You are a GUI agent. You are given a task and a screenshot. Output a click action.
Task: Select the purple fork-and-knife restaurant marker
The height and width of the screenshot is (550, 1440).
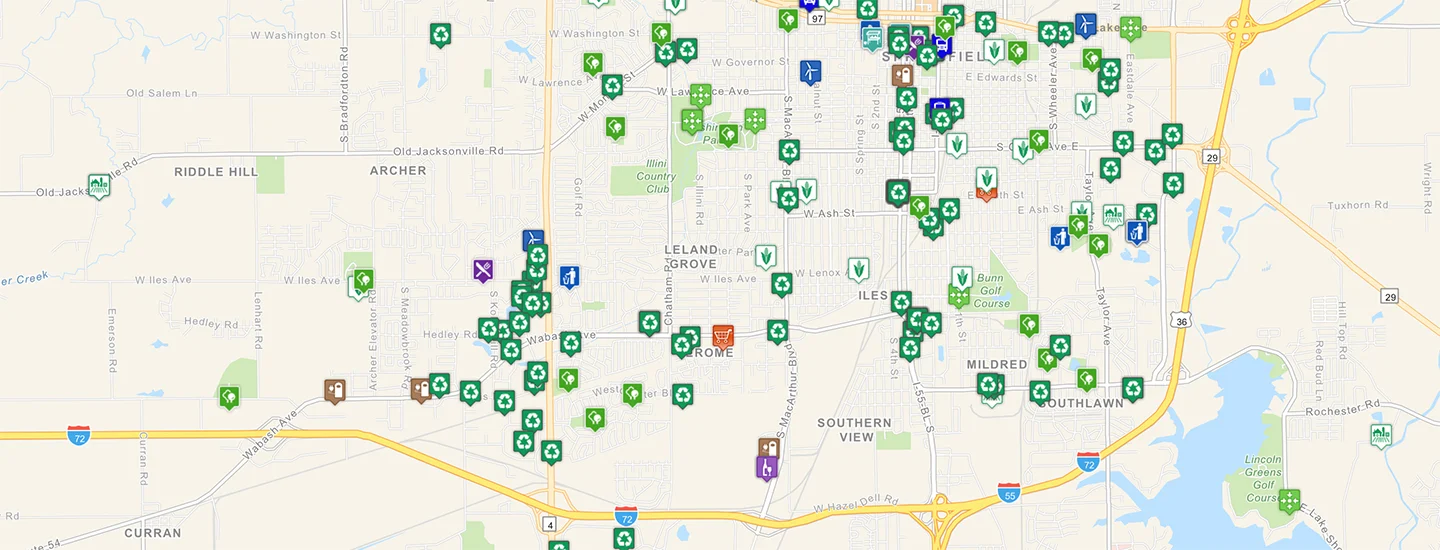point(483,270)
